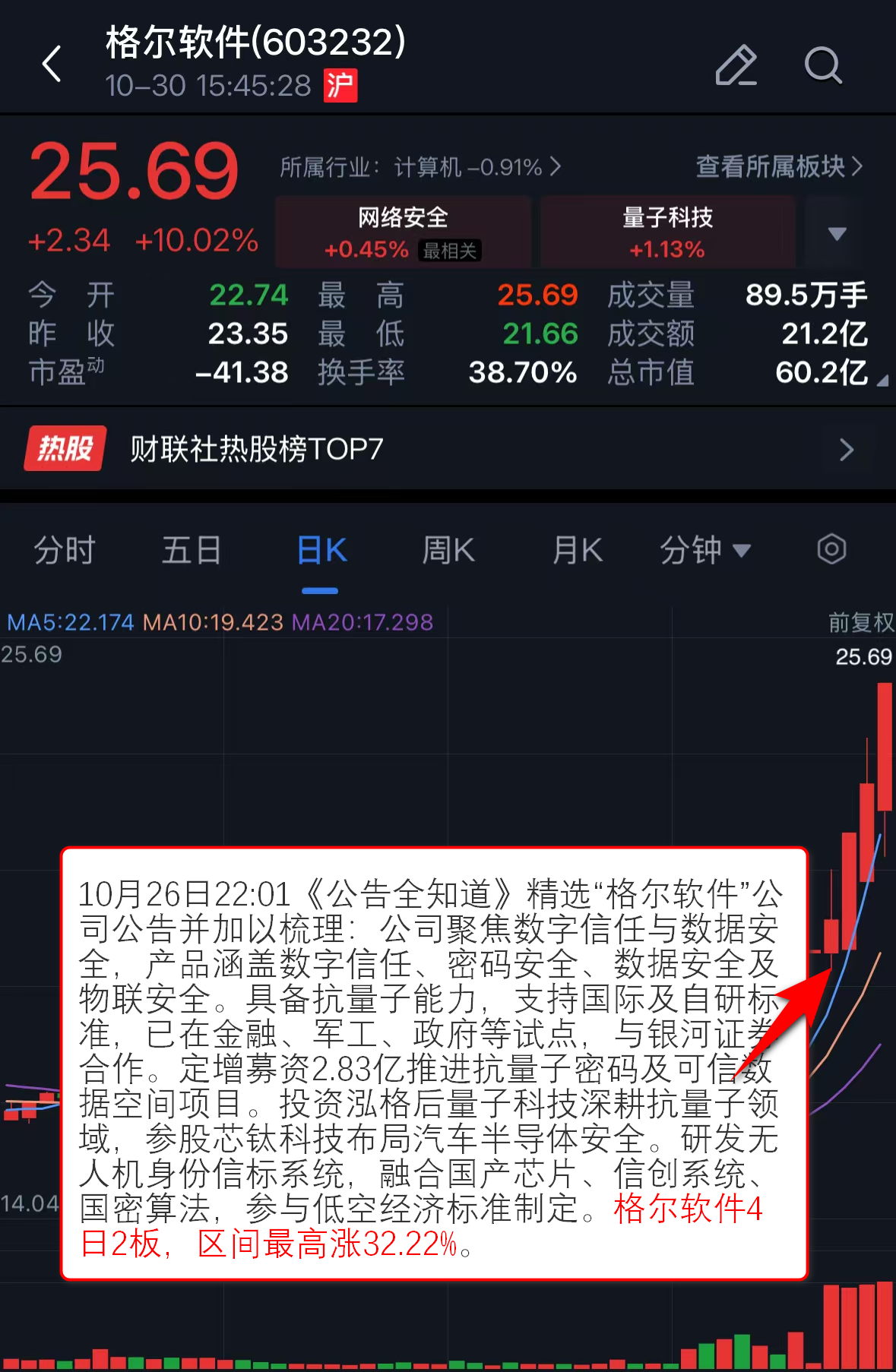
Task: Switch to the 月K chart tab
Action: (577, 550)
